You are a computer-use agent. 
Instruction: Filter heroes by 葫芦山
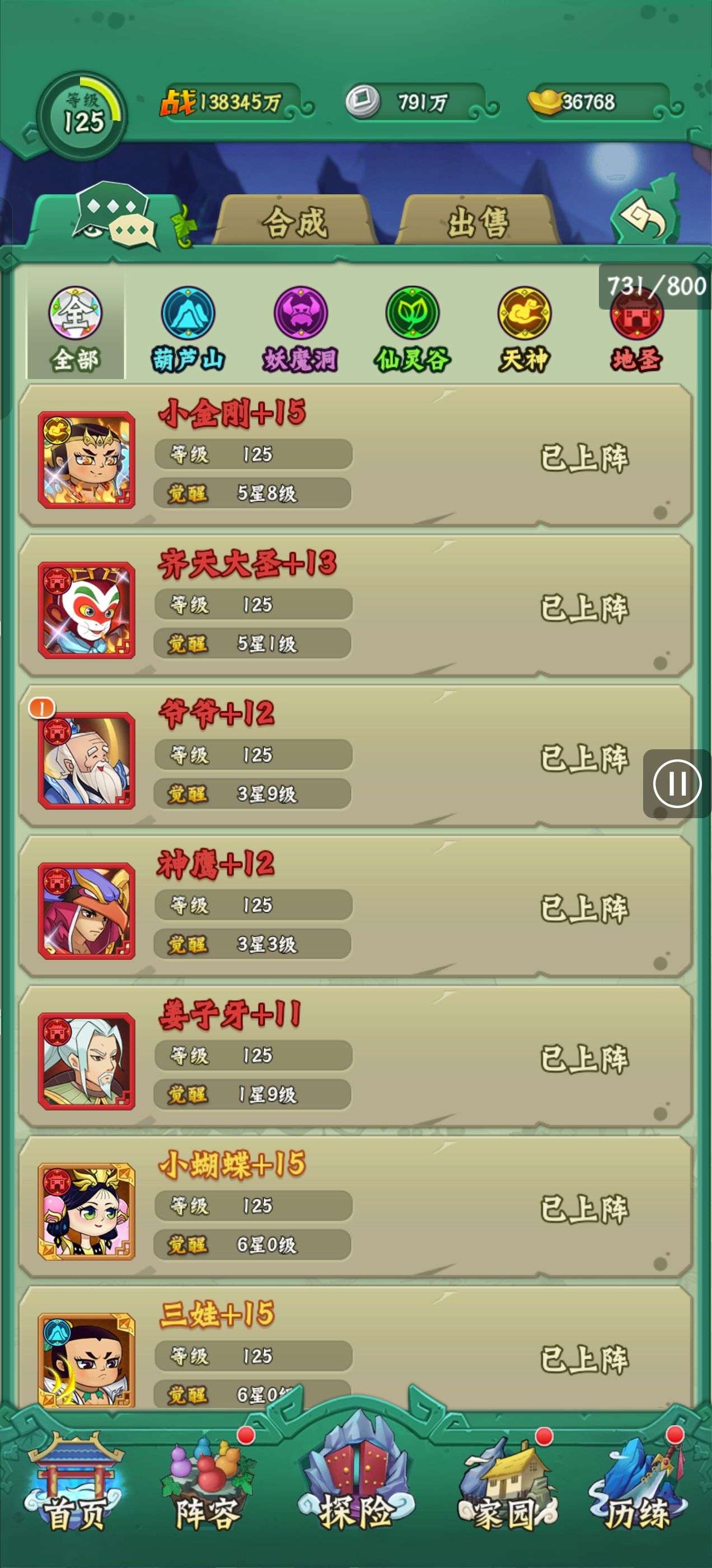click(188, 329)
